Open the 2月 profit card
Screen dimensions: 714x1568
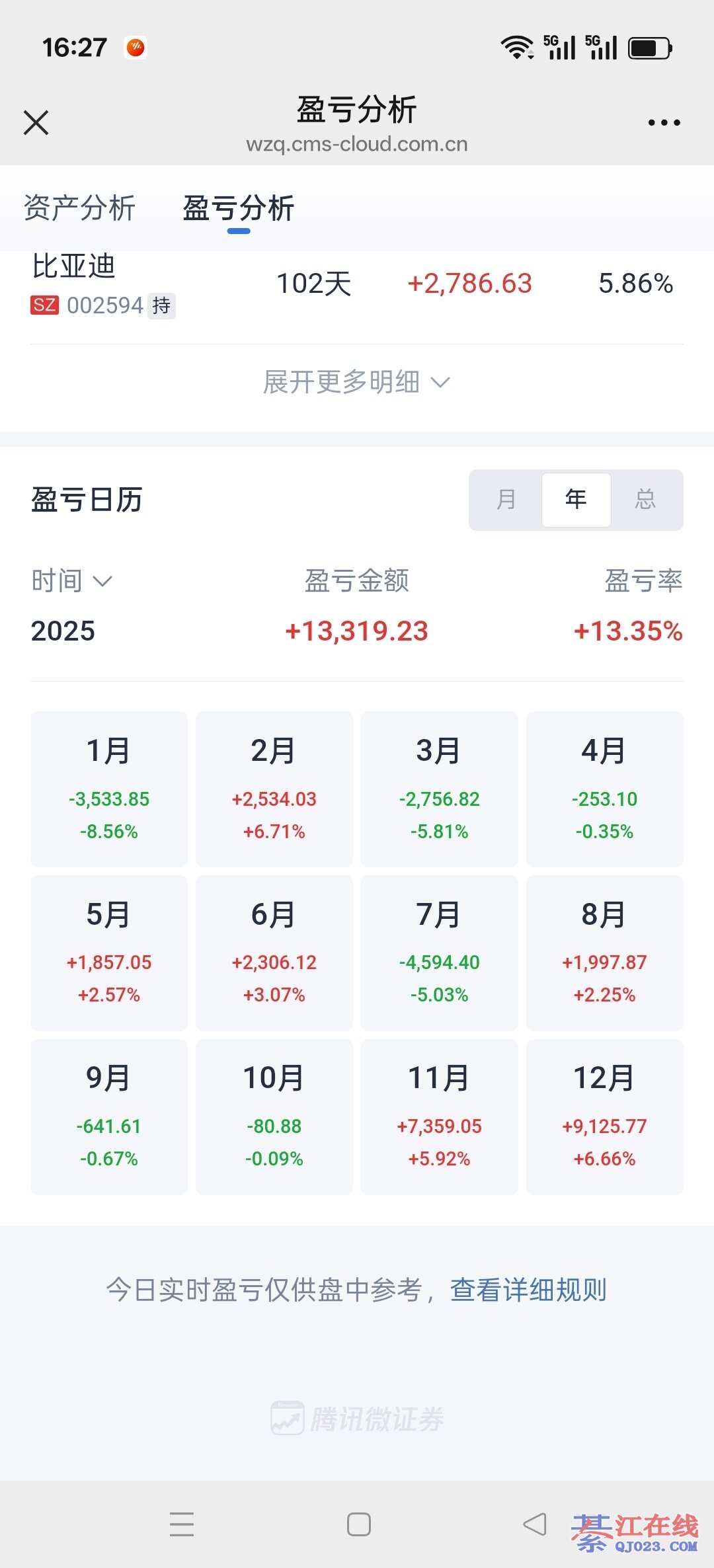point(274,789)
